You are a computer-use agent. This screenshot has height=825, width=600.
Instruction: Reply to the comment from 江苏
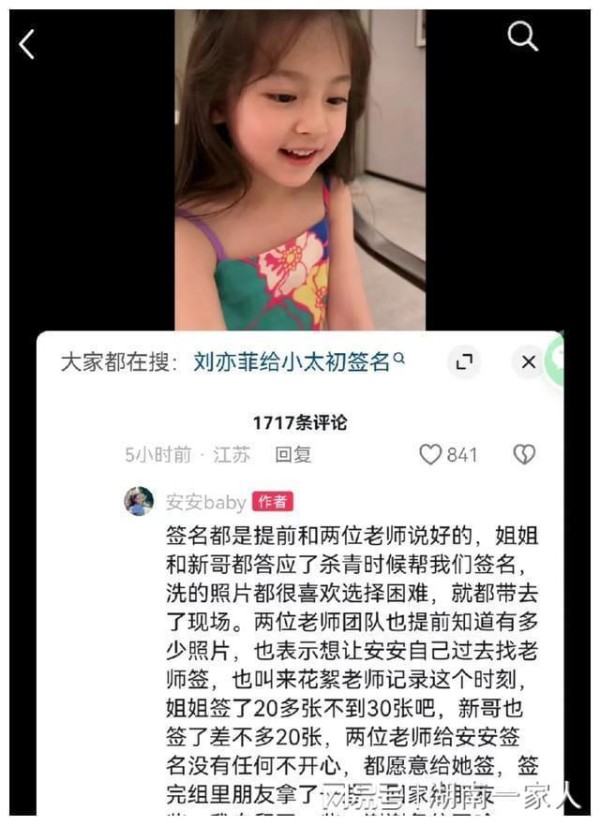tap(293, 454)
